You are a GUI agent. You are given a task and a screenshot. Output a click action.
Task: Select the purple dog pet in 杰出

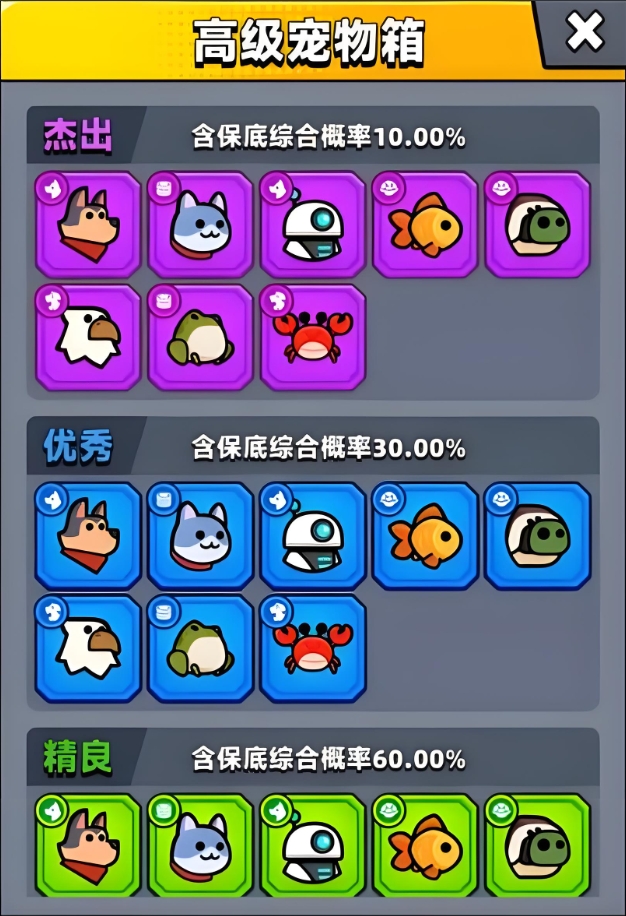[x=88, y=225]
